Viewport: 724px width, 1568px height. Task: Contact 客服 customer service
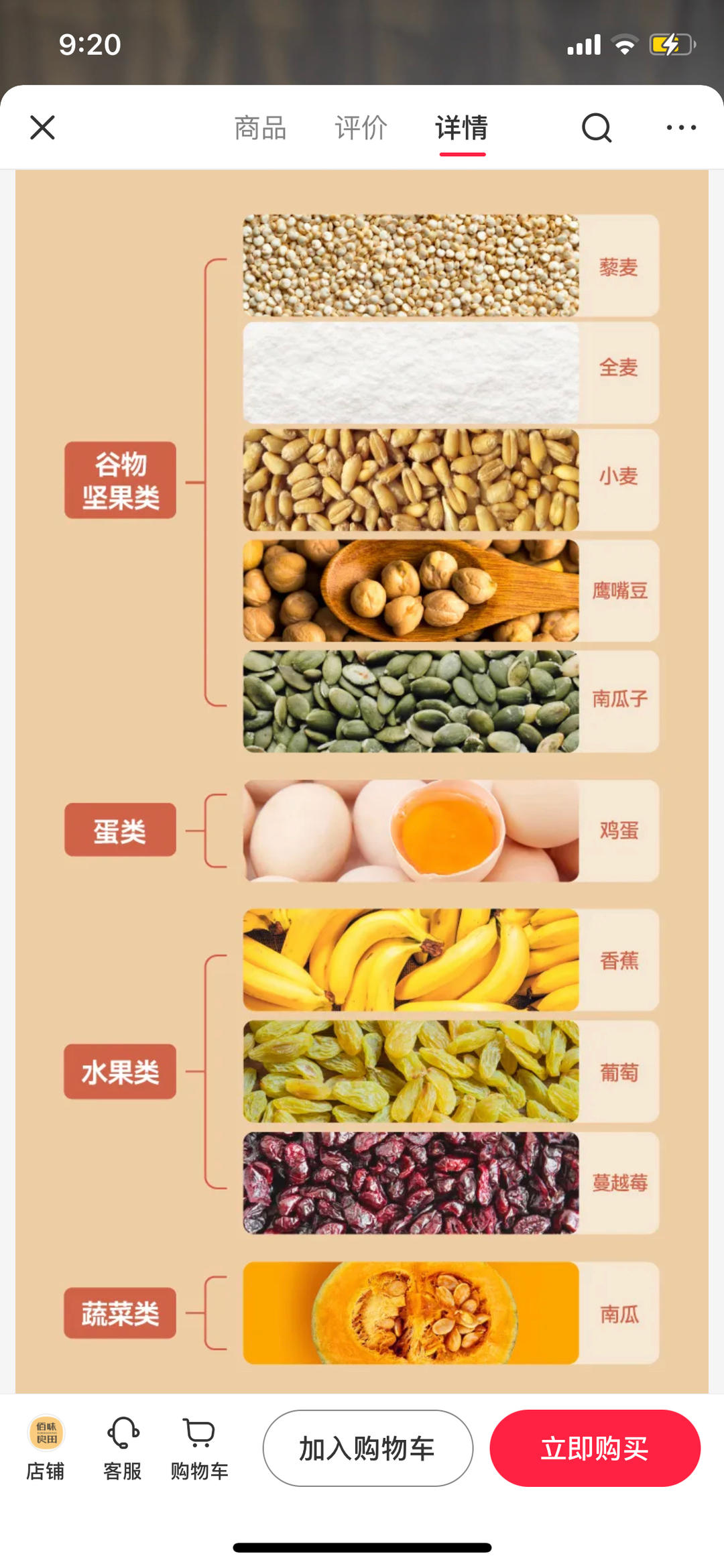[123, 1448]
